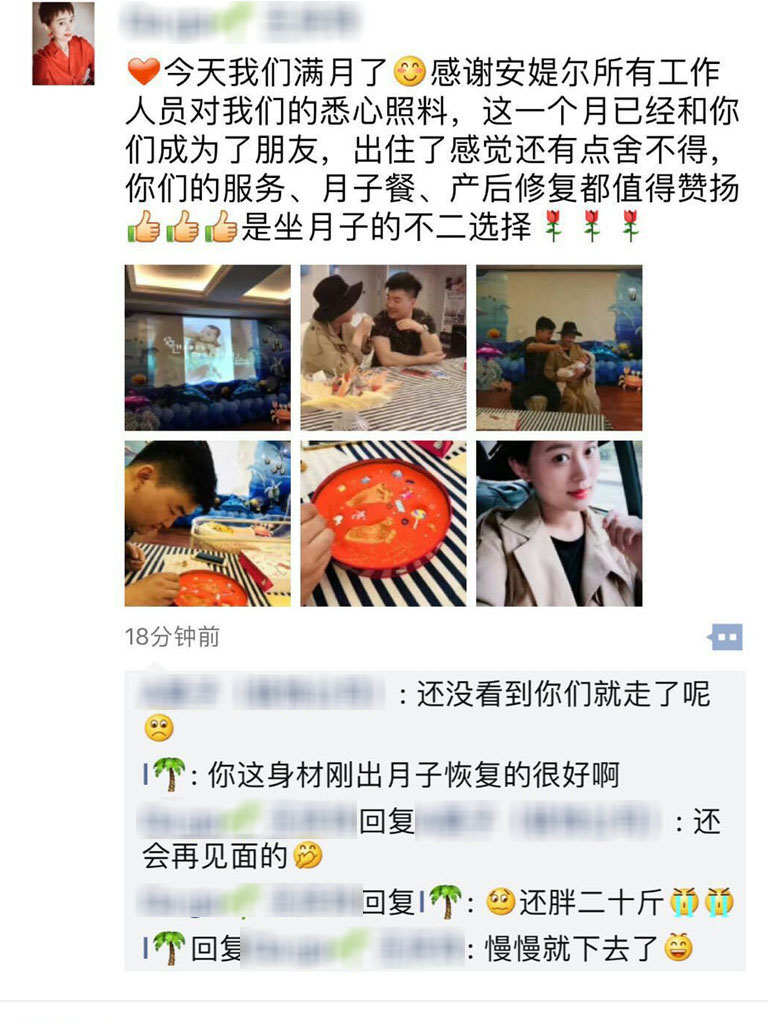Screen dimensions: 768x1024
Task: Open the like and comment menu
Action: [725, 637]
